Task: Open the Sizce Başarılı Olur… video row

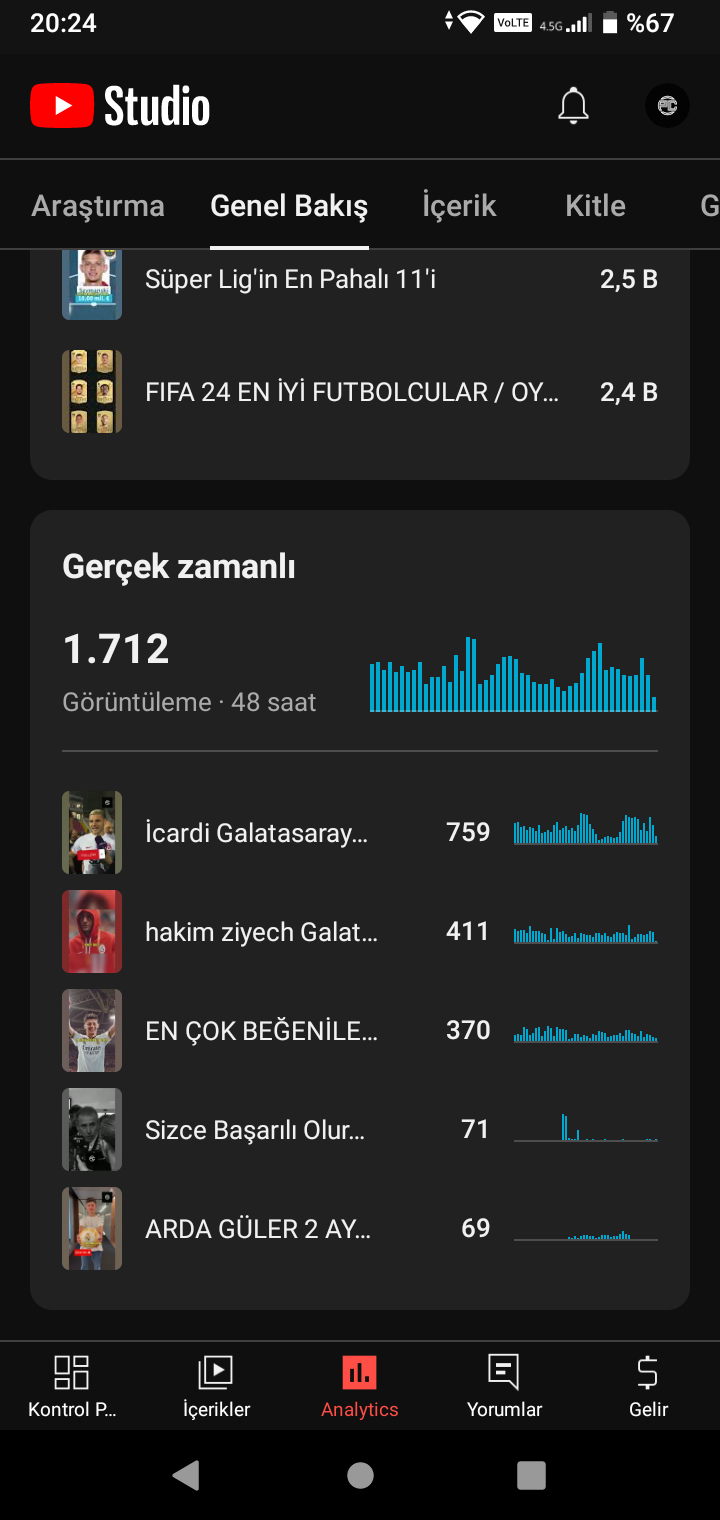Action: (360, 1129)
